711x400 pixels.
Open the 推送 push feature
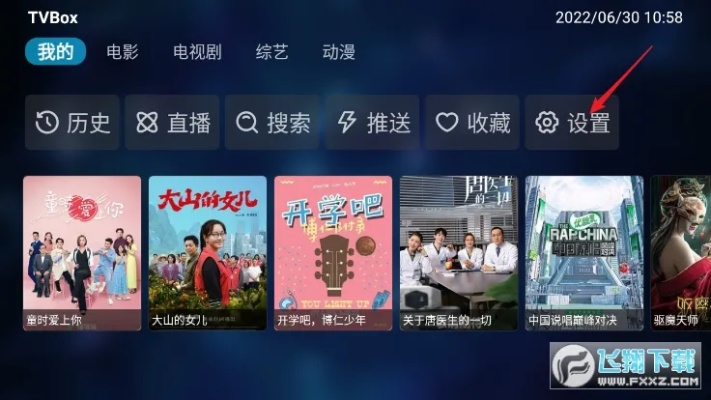click(x=373, y=123)
